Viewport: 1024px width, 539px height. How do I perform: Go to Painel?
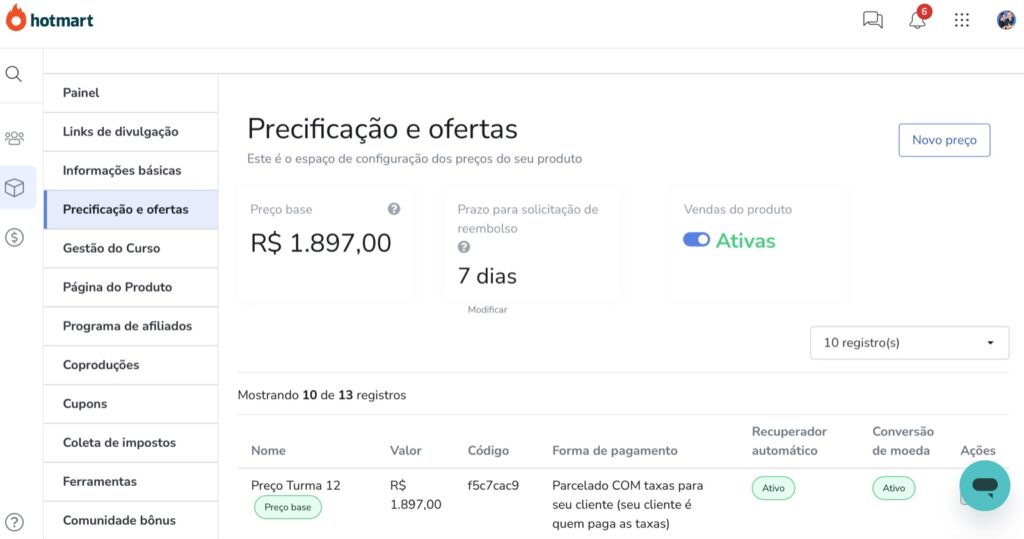click(x=81, y=93)
